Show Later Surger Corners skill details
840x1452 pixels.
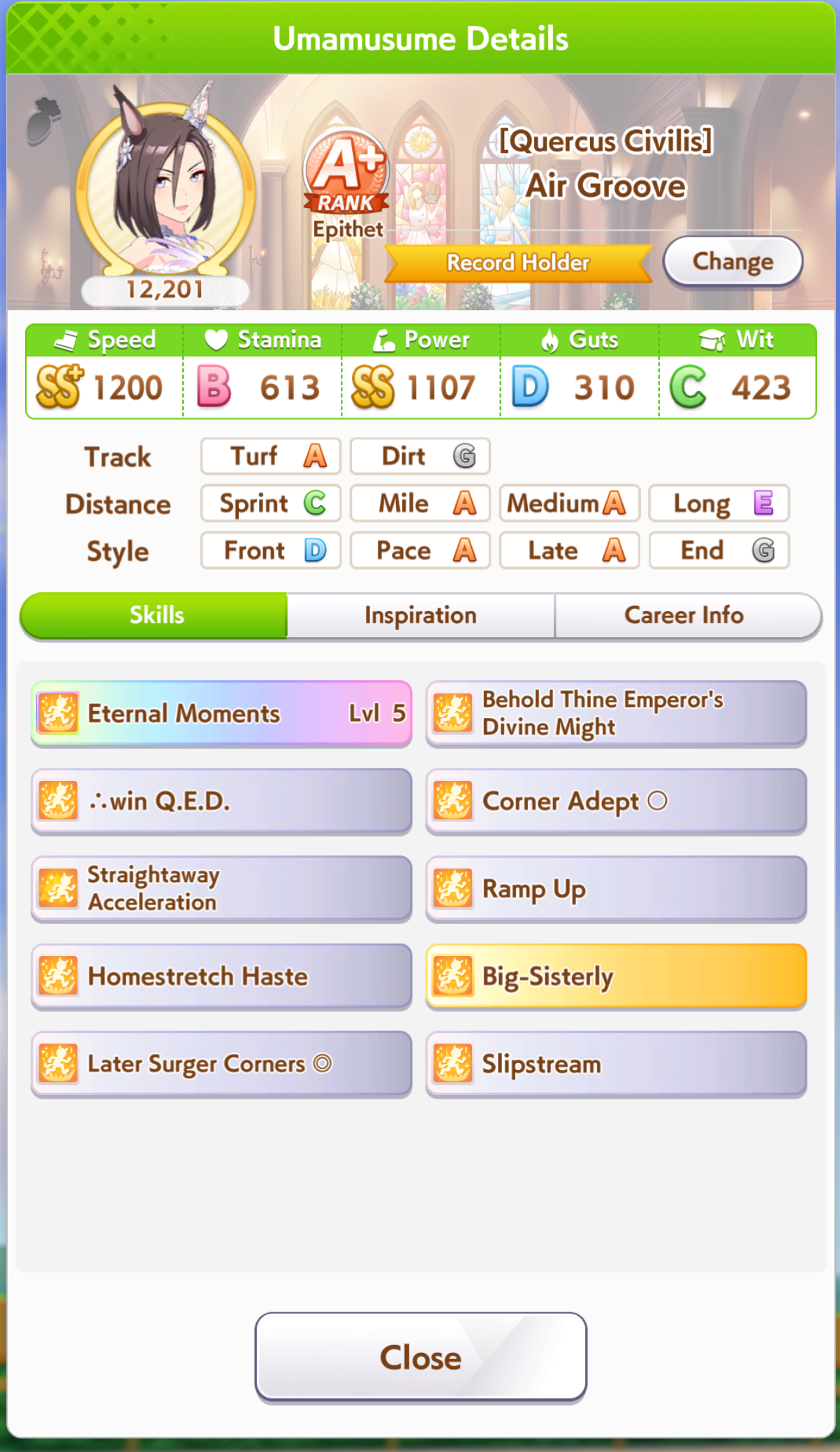221,1064
